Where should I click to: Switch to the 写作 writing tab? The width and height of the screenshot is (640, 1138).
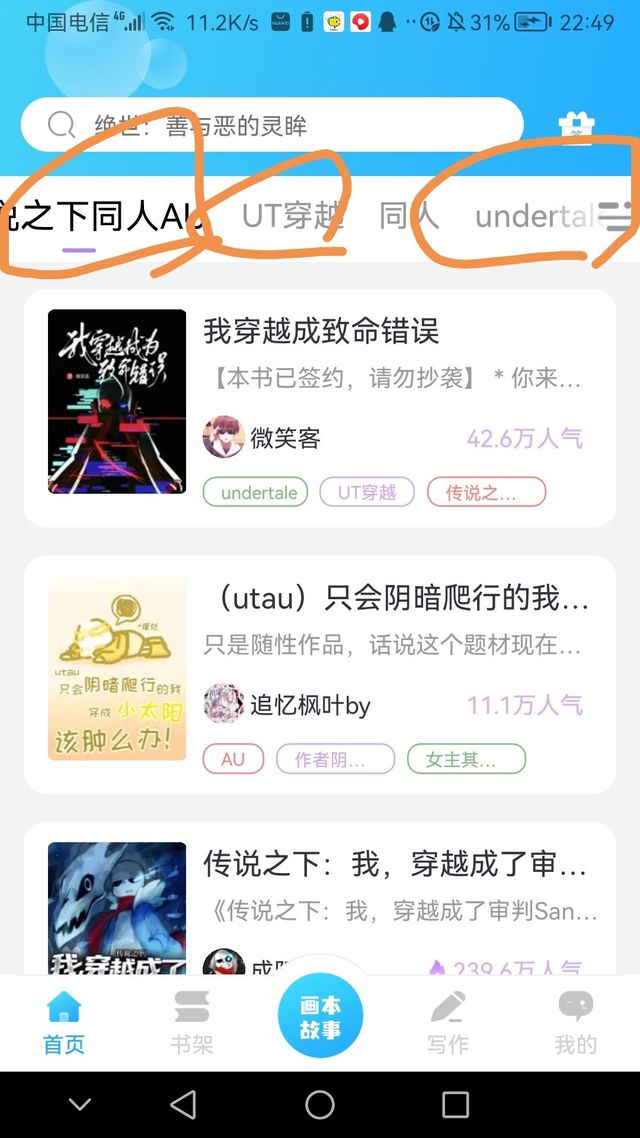tap(447, 1022)
